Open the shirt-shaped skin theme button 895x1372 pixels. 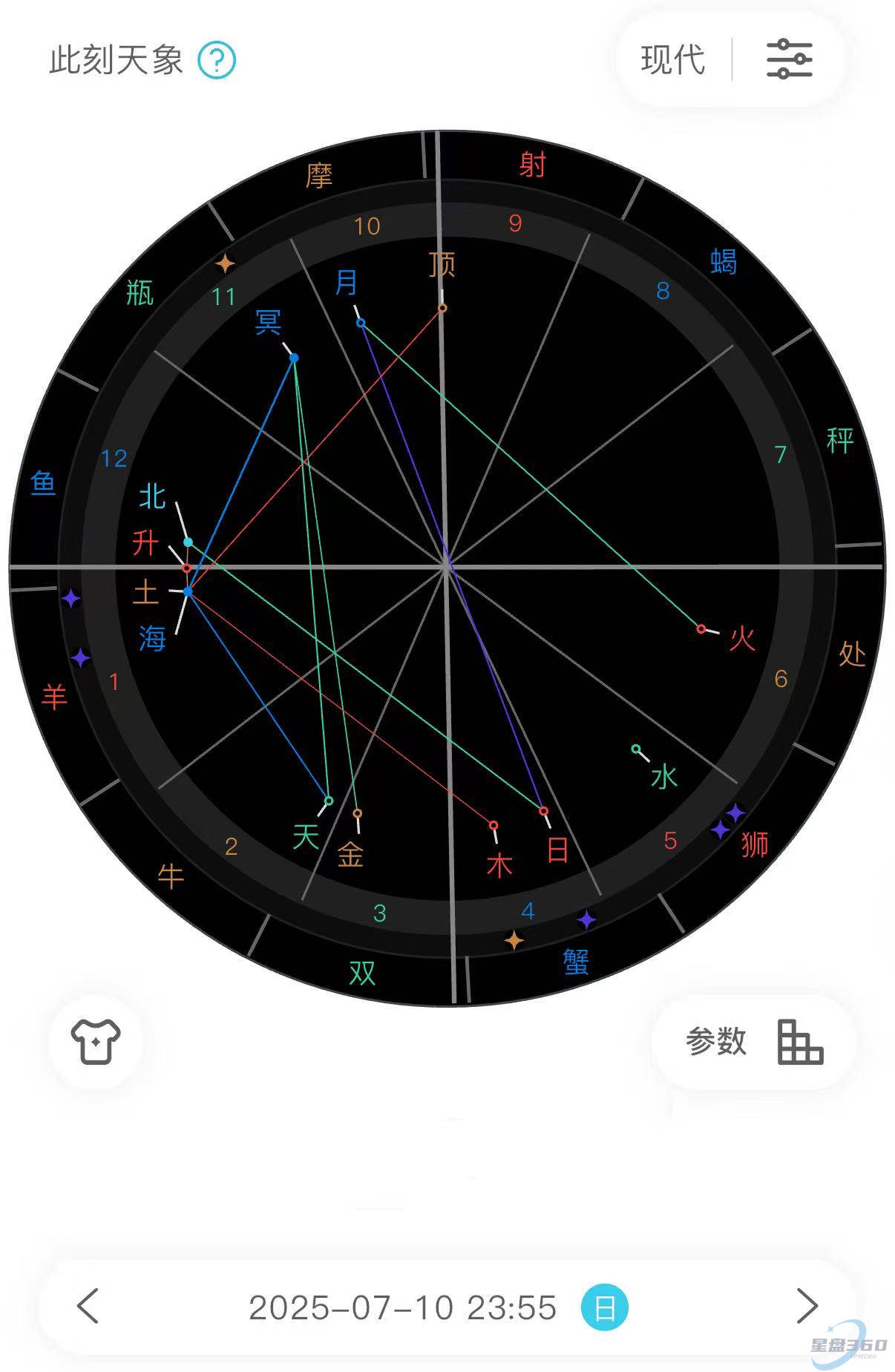[96, 1041]
